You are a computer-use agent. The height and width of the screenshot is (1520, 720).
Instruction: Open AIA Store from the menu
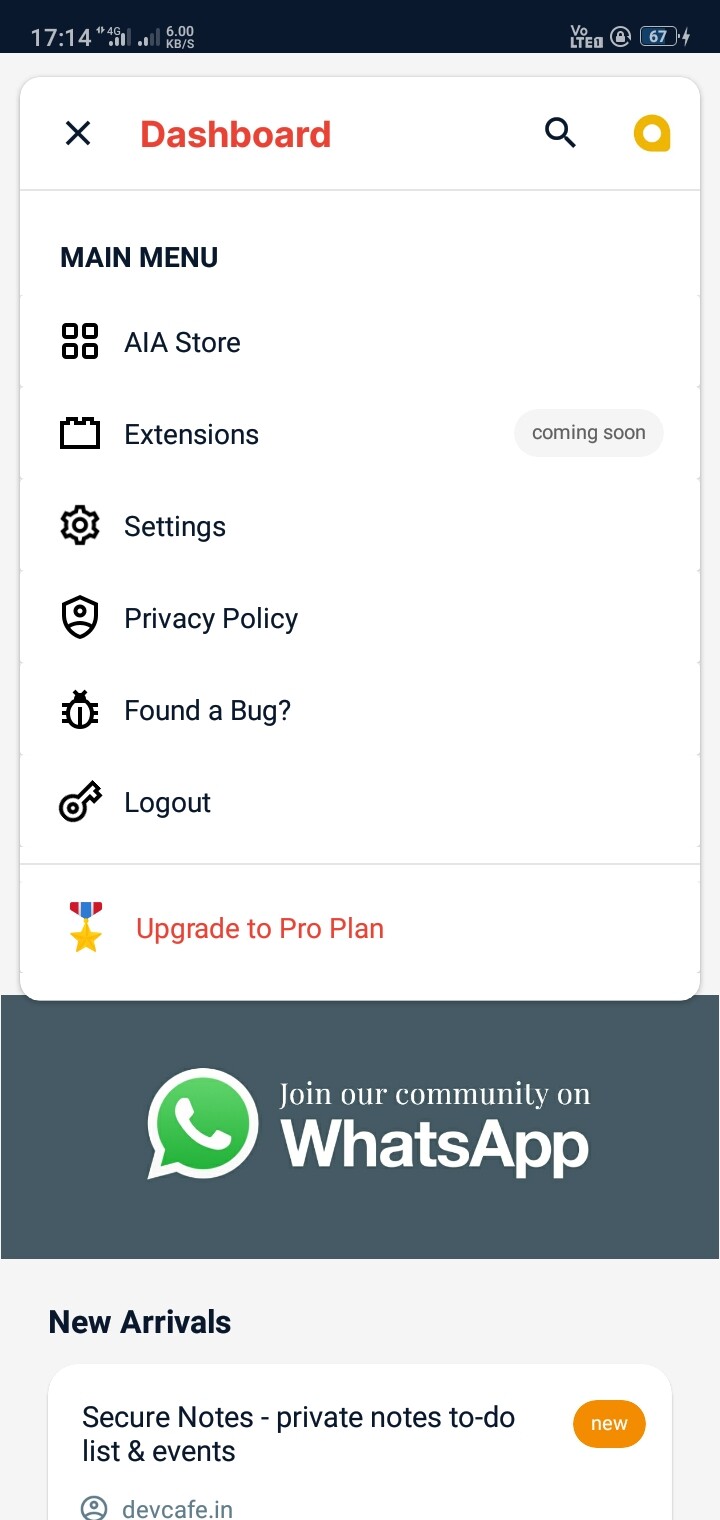point(360,342)
